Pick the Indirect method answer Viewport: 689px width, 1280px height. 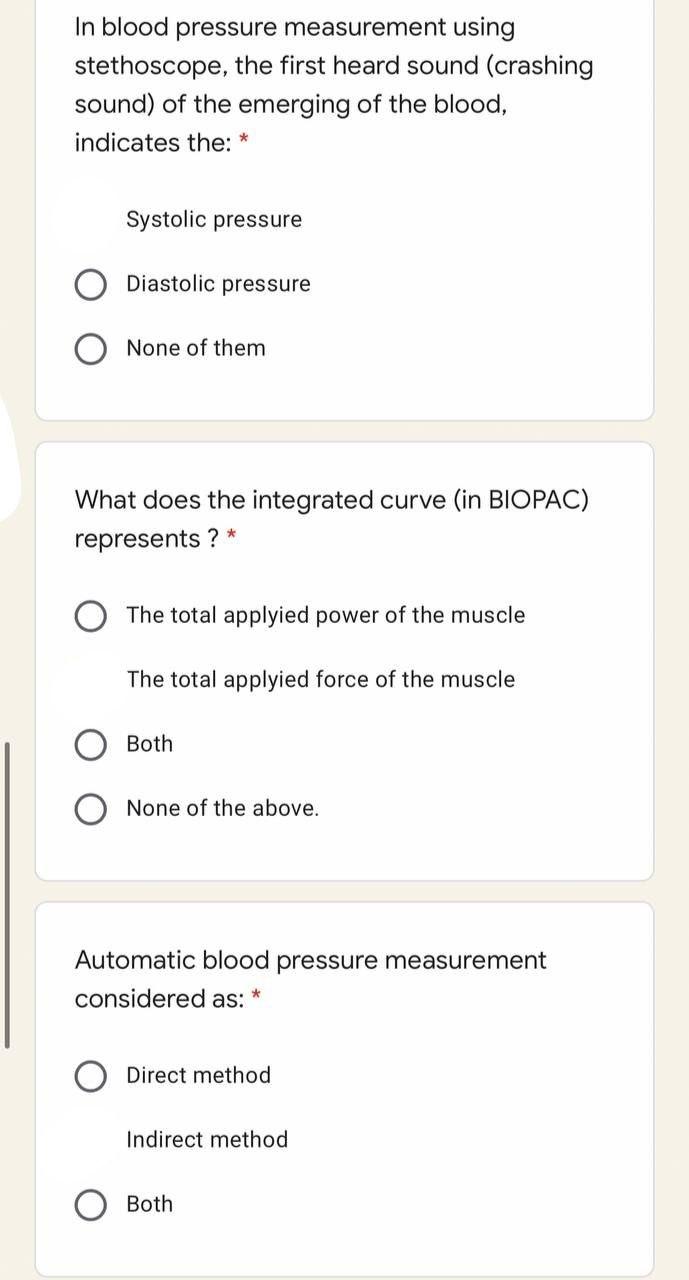(x=207, y=1140)
